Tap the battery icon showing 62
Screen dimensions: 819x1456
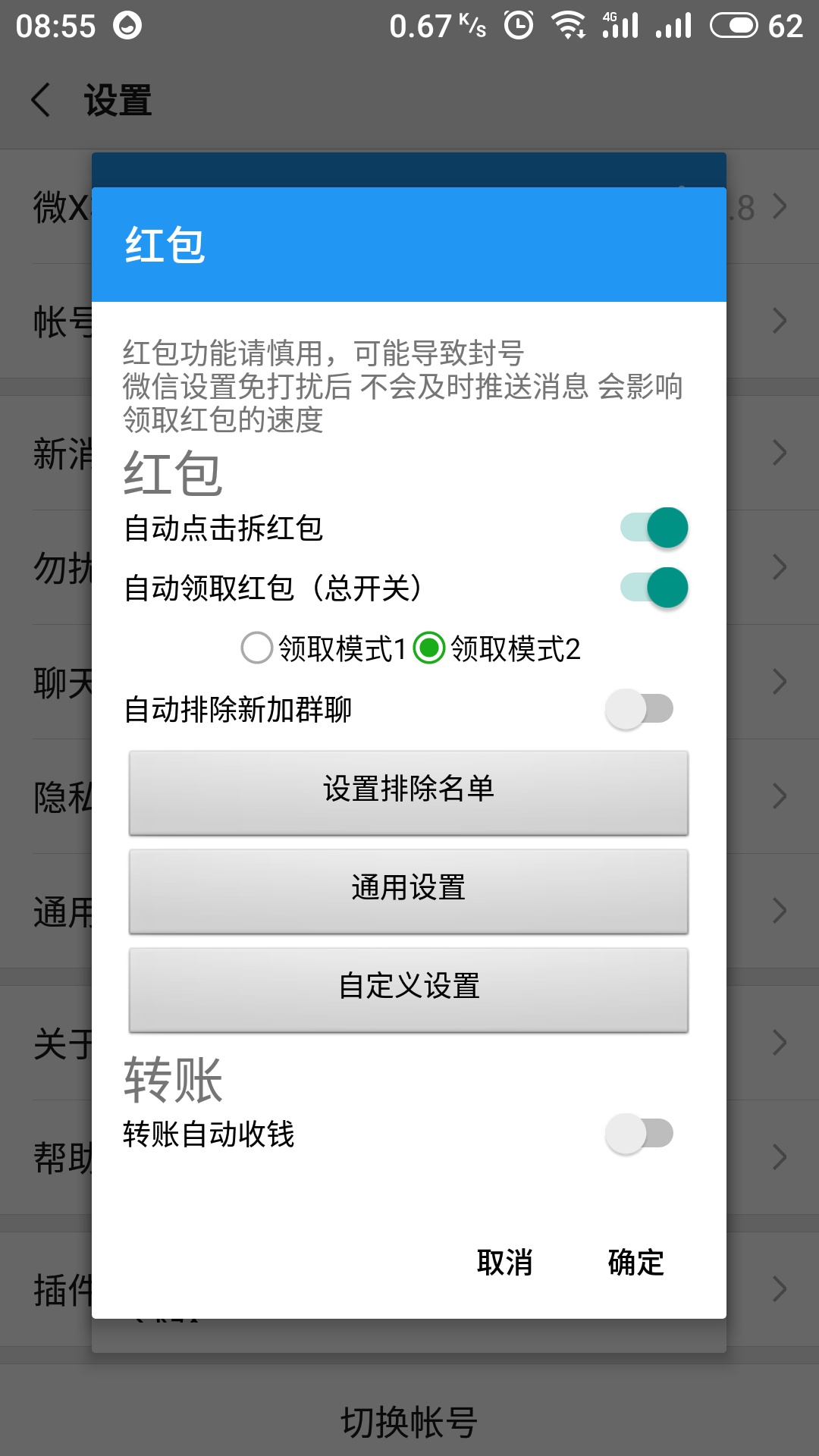733,25
